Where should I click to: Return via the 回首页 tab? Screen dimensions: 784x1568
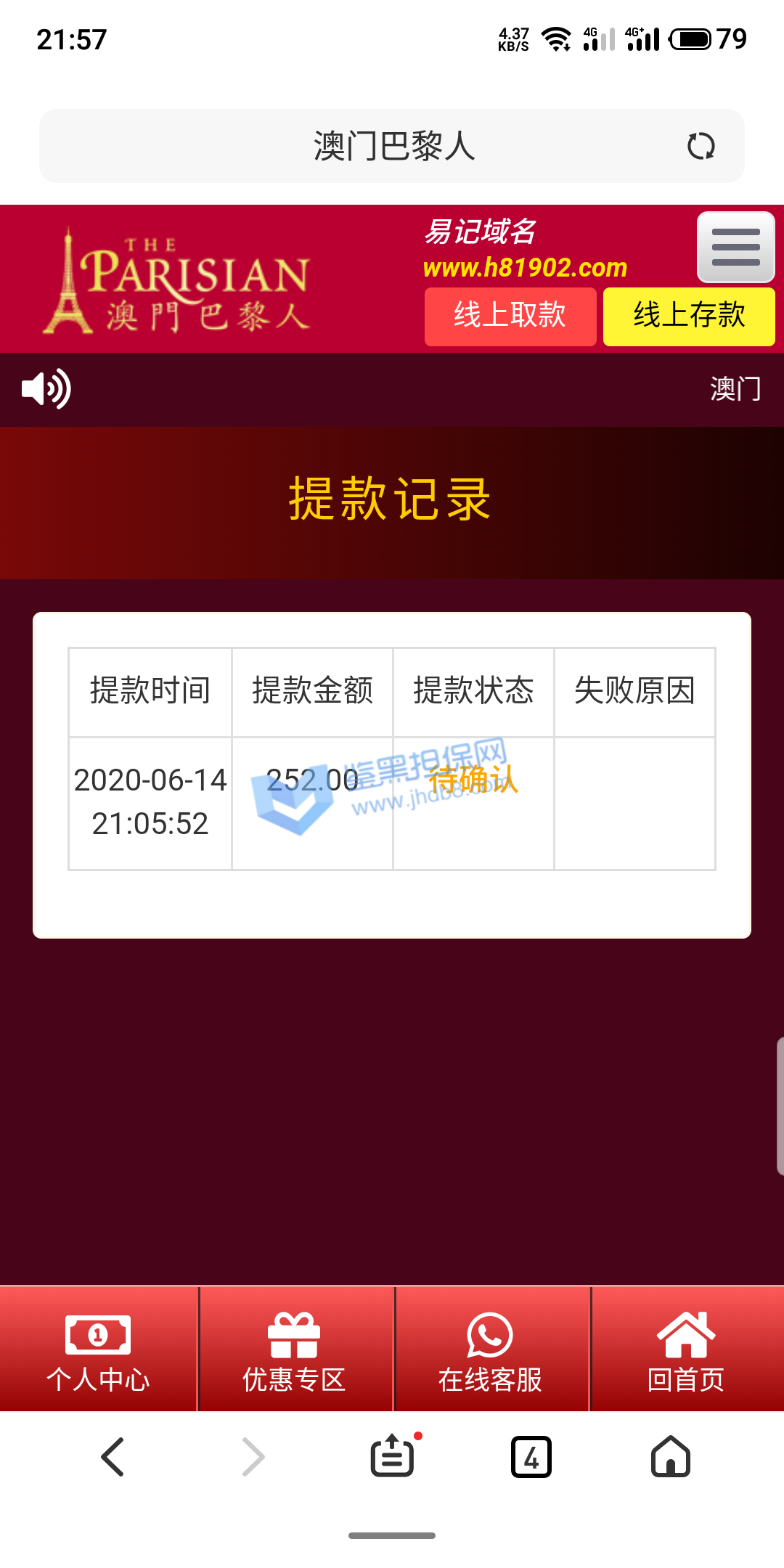pyautogui.click(x=686, y=1350)
